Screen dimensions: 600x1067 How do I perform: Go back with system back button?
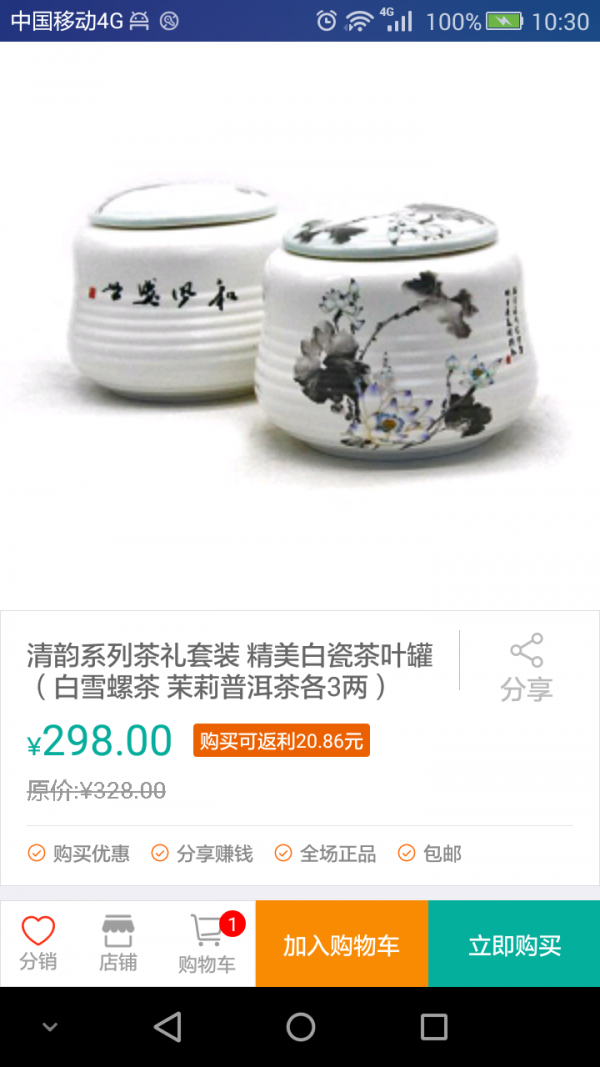(168, 1027)
